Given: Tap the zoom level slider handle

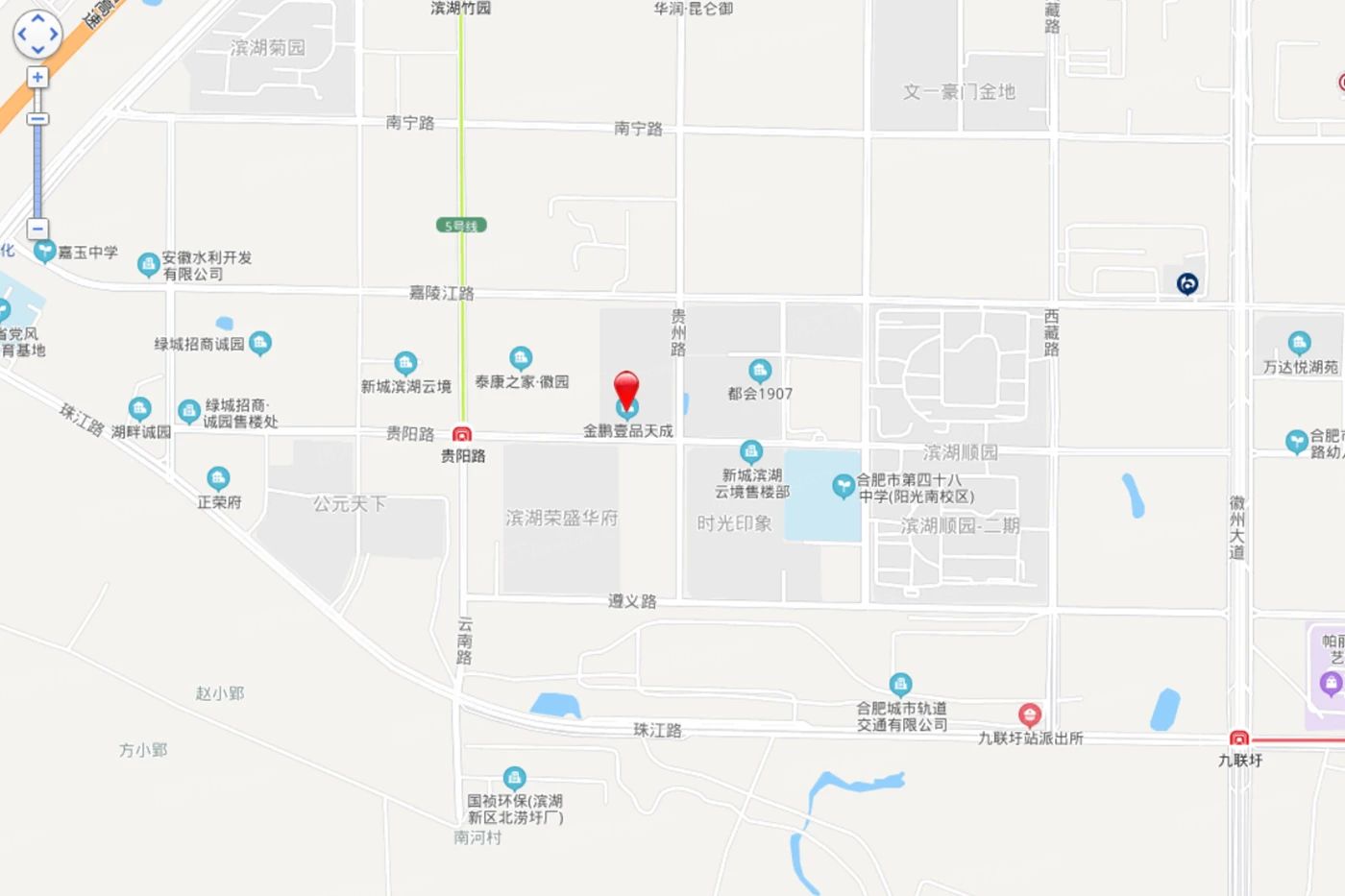Looking at the screenshot, I should 37,119.
